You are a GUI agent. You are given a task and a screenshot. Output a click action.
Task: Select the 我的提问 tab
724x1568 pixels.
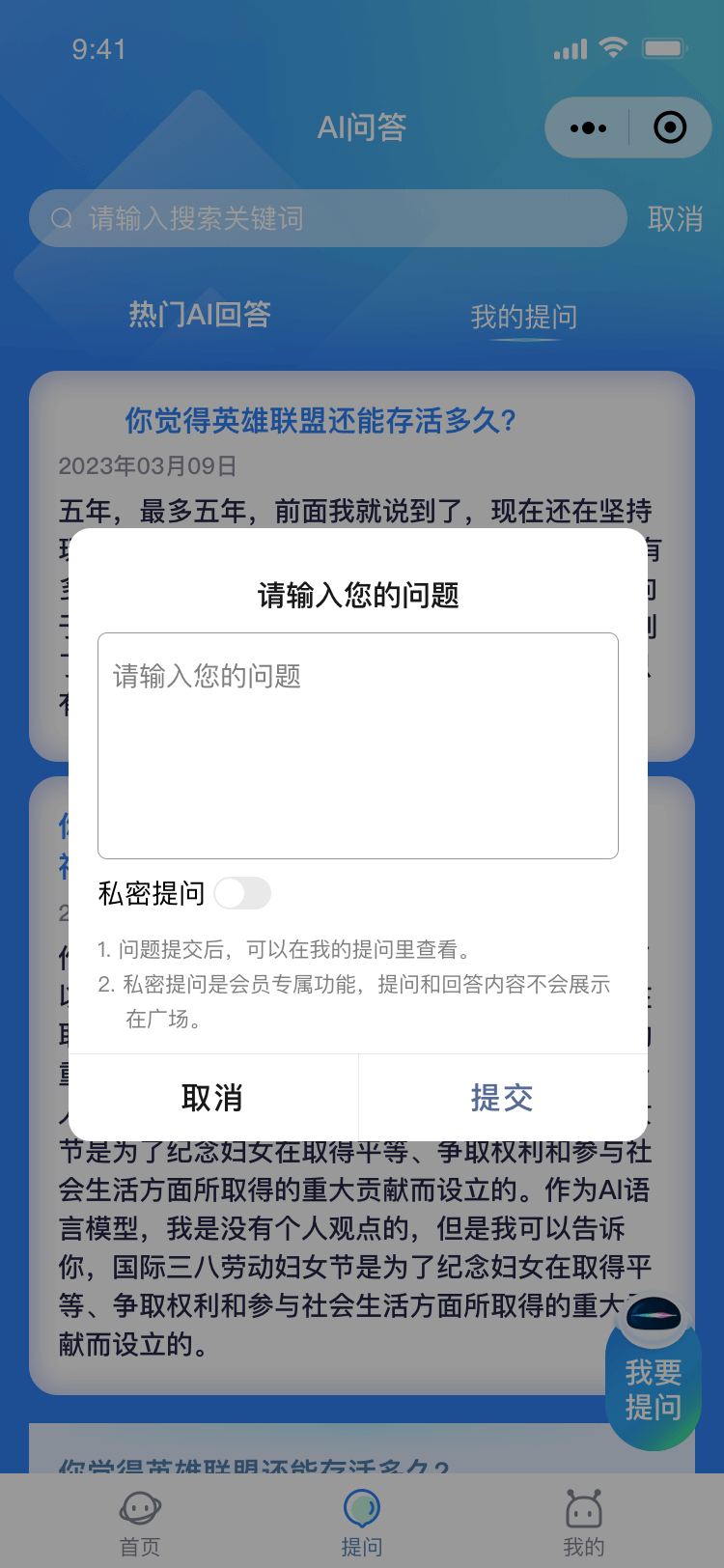[523, 317]
